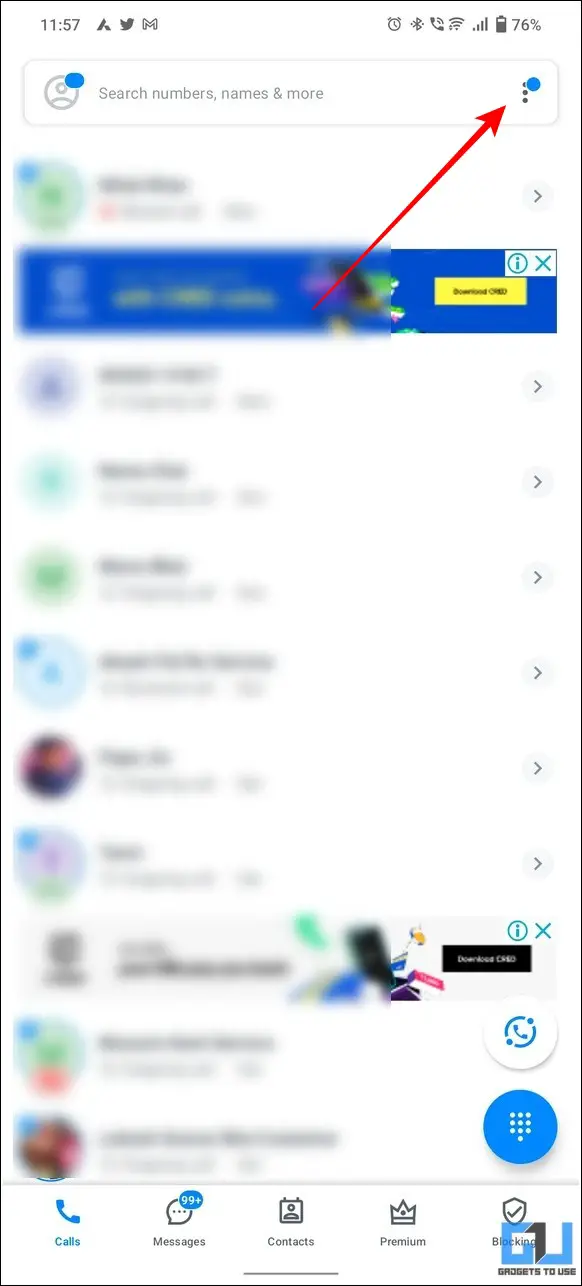Switch to the Messages tab
This screenshot has height=1286, width=582.
(x=179, y=1220)
